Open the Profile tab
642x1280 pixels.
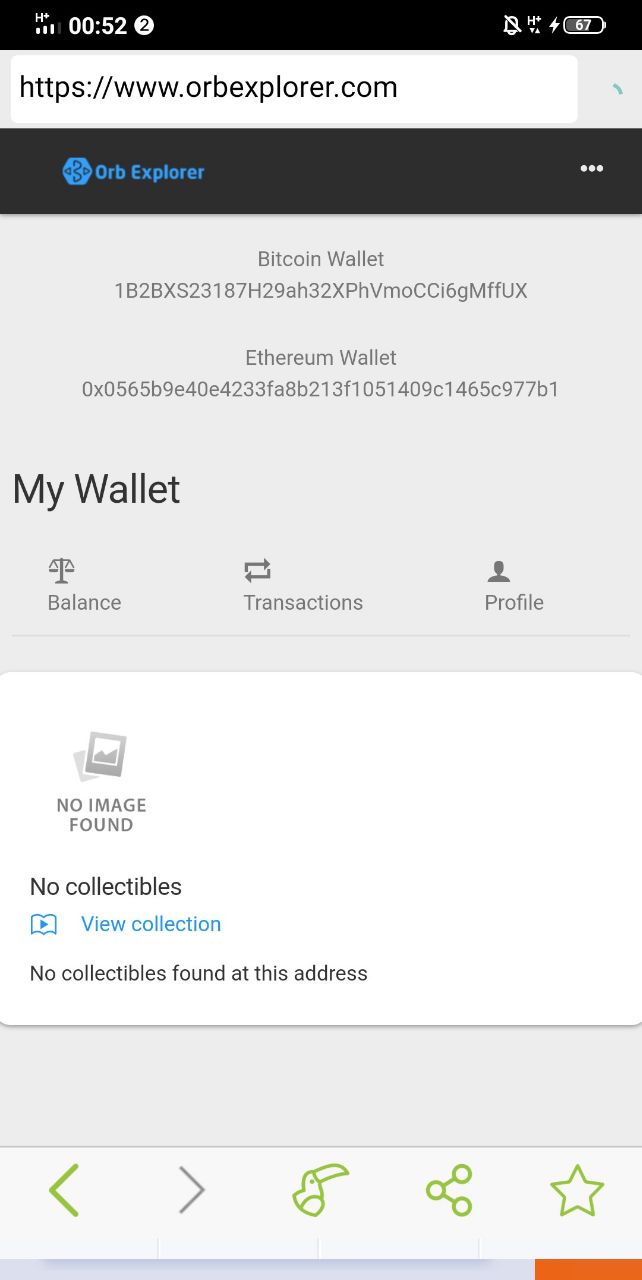514,586
